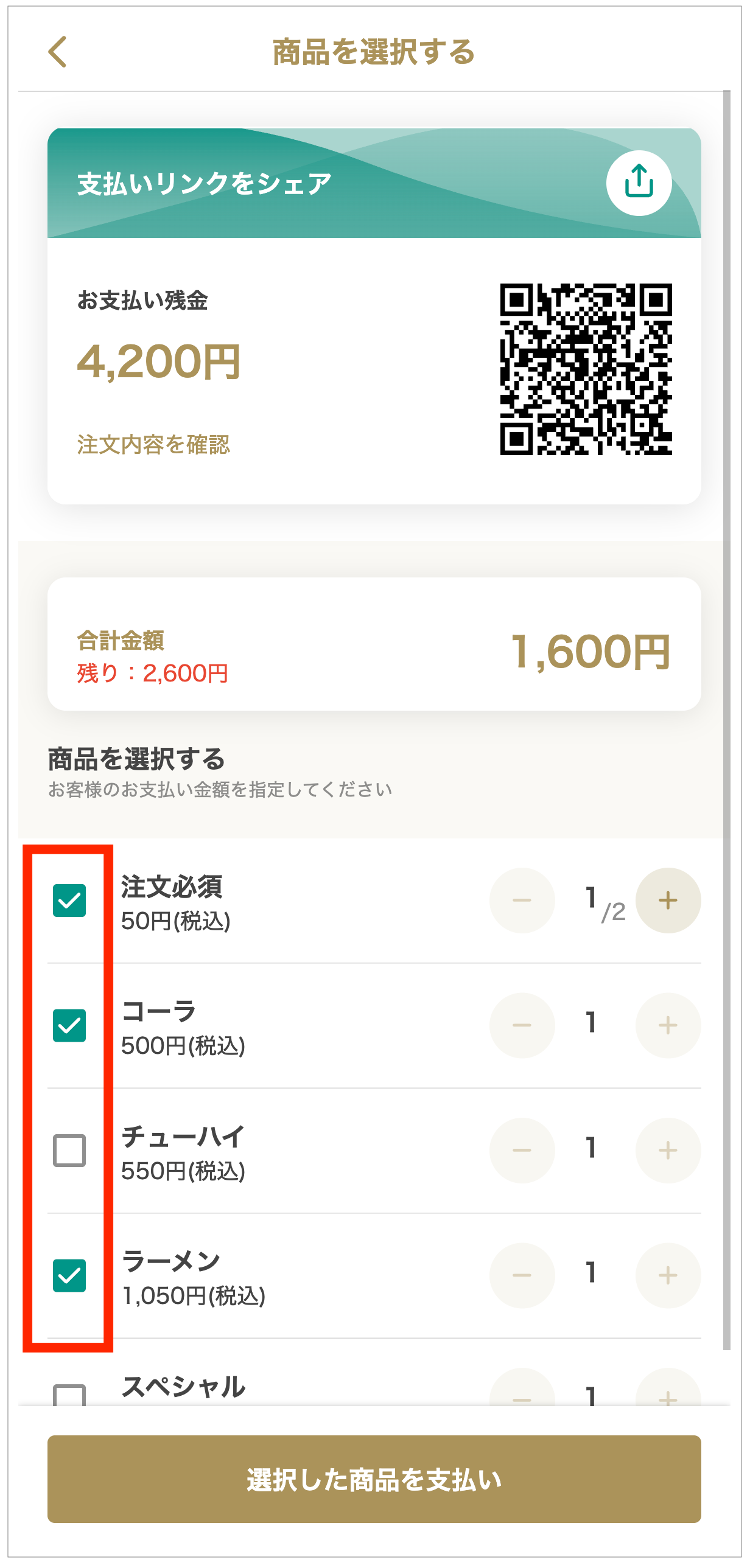Tap plus button for コーラ
750x1568 pixels.
point(668,1025)
